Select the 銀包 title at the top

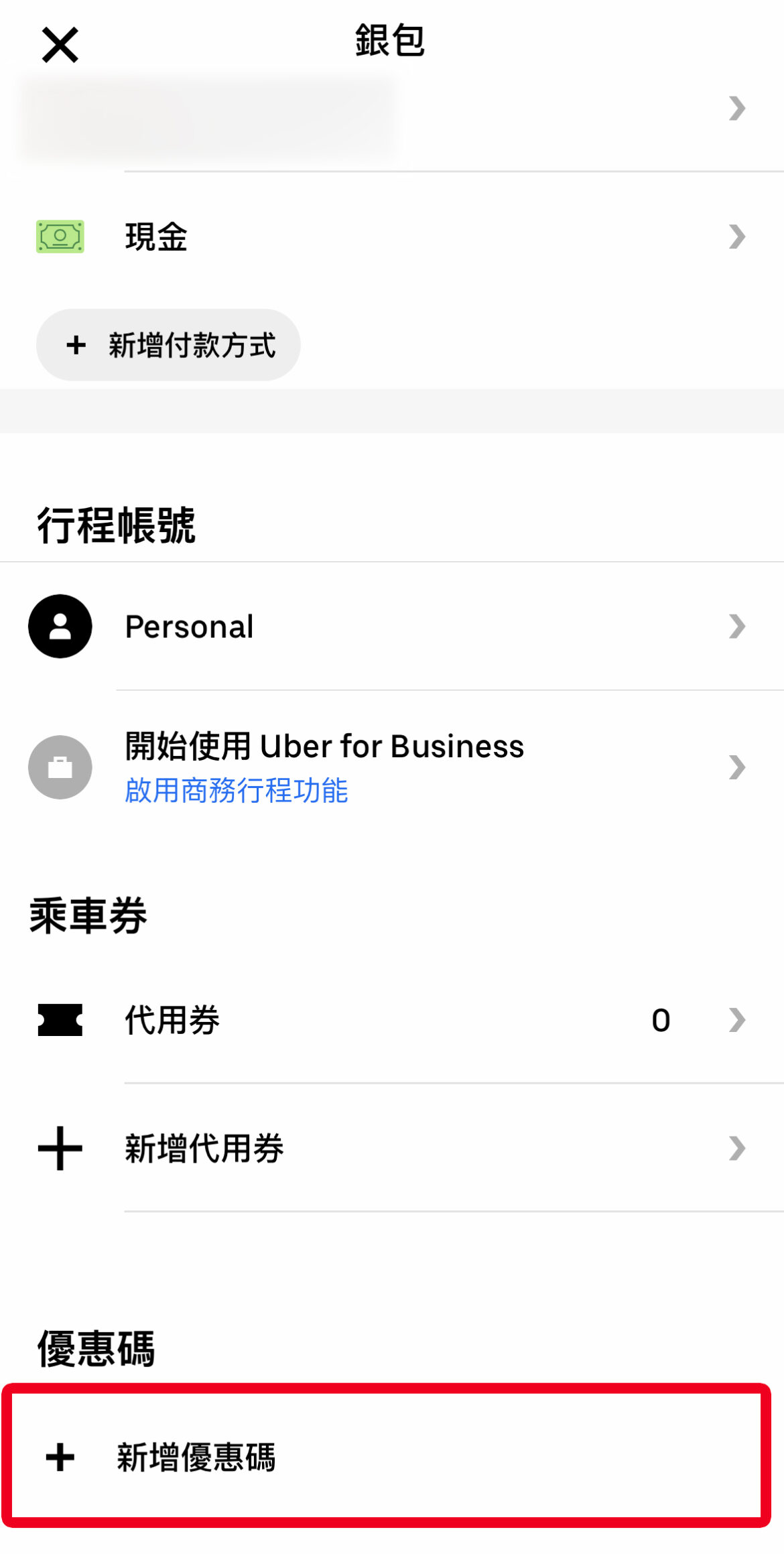(391, 42)
